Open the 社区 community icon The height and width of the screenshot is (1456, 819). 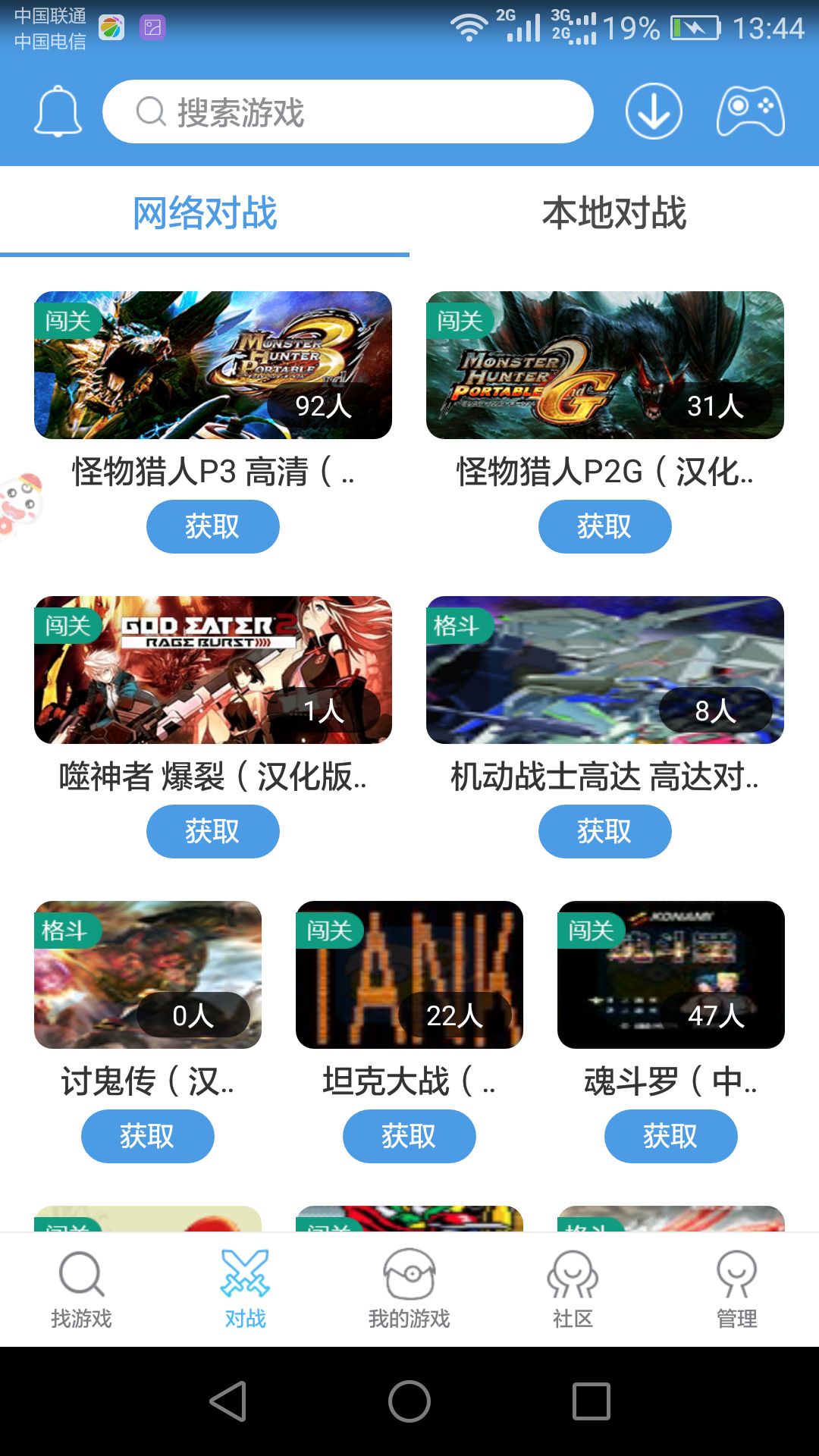pyautogui.click(x=573, y=1282)
